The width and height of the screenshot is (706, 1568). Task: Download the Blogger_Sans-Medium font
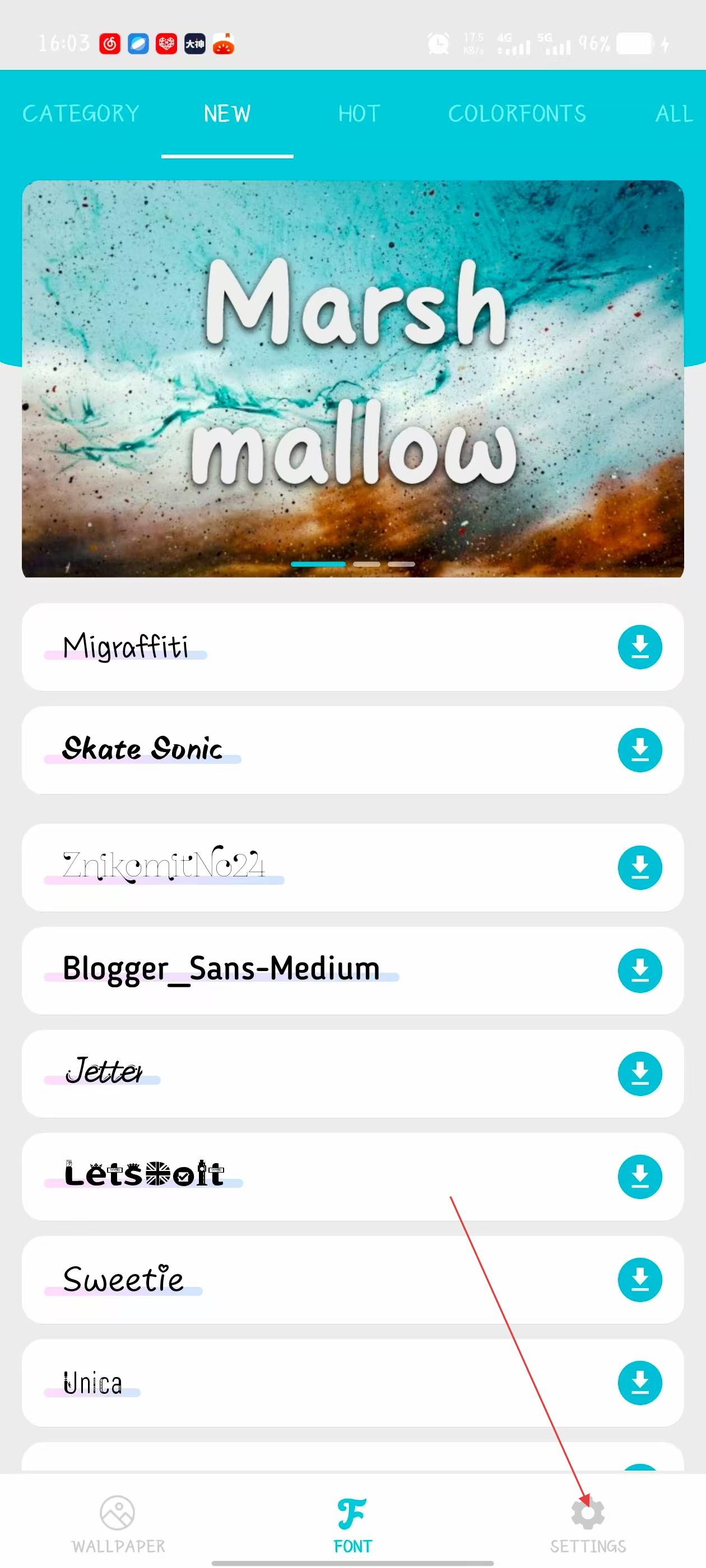click(x=639, y=970)
